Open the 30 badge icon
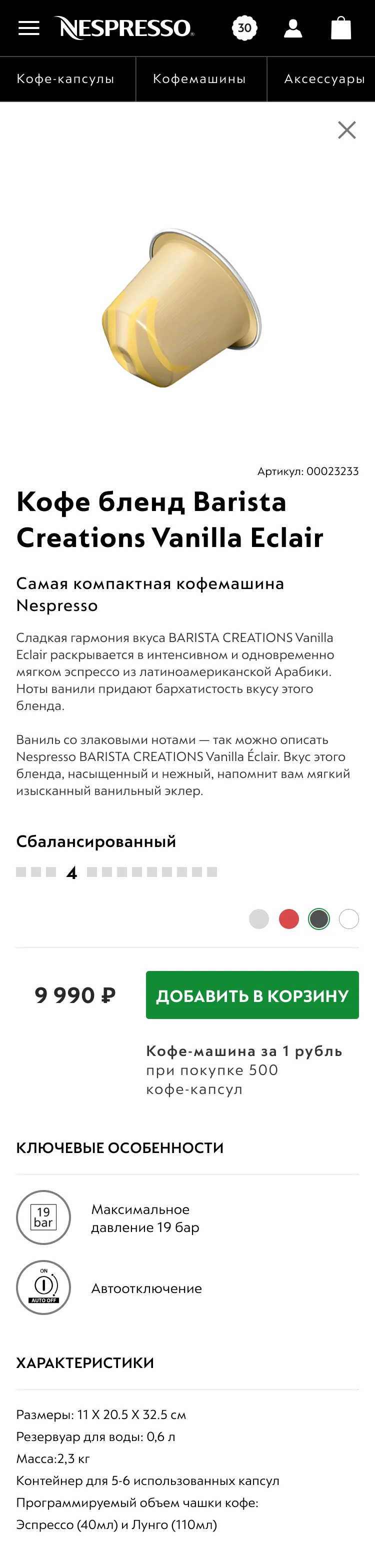 pos(244,28)
